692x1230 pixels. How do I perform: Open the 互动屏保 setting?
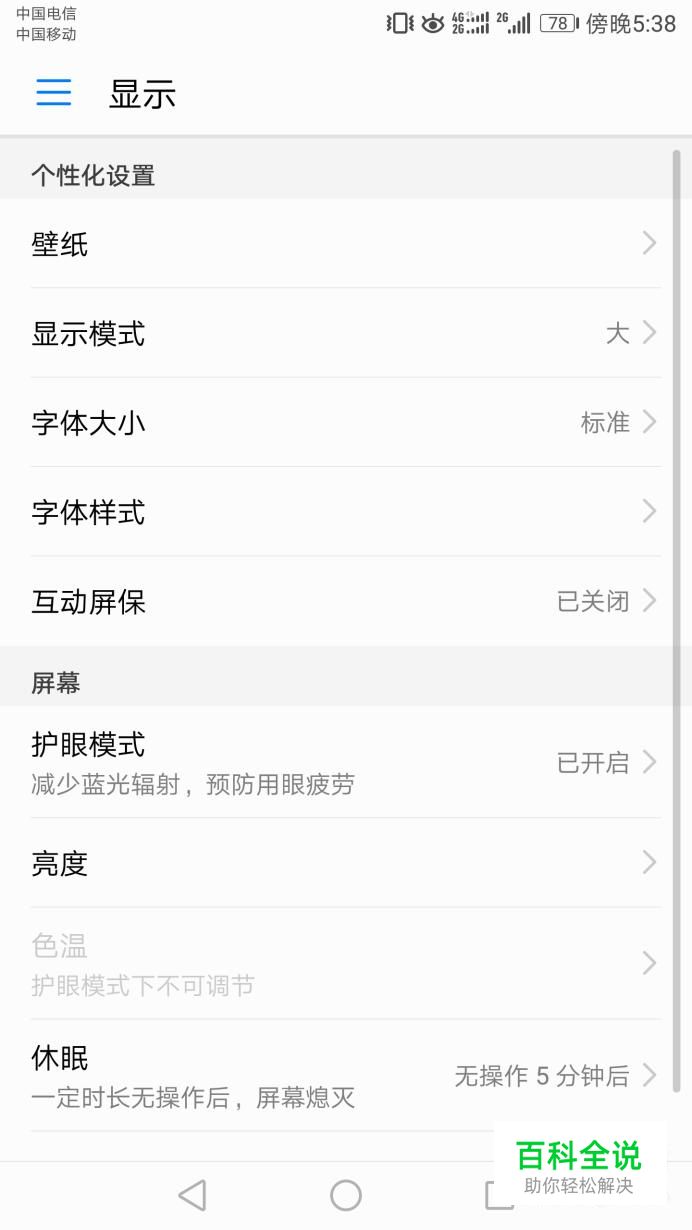coord(346,601)
